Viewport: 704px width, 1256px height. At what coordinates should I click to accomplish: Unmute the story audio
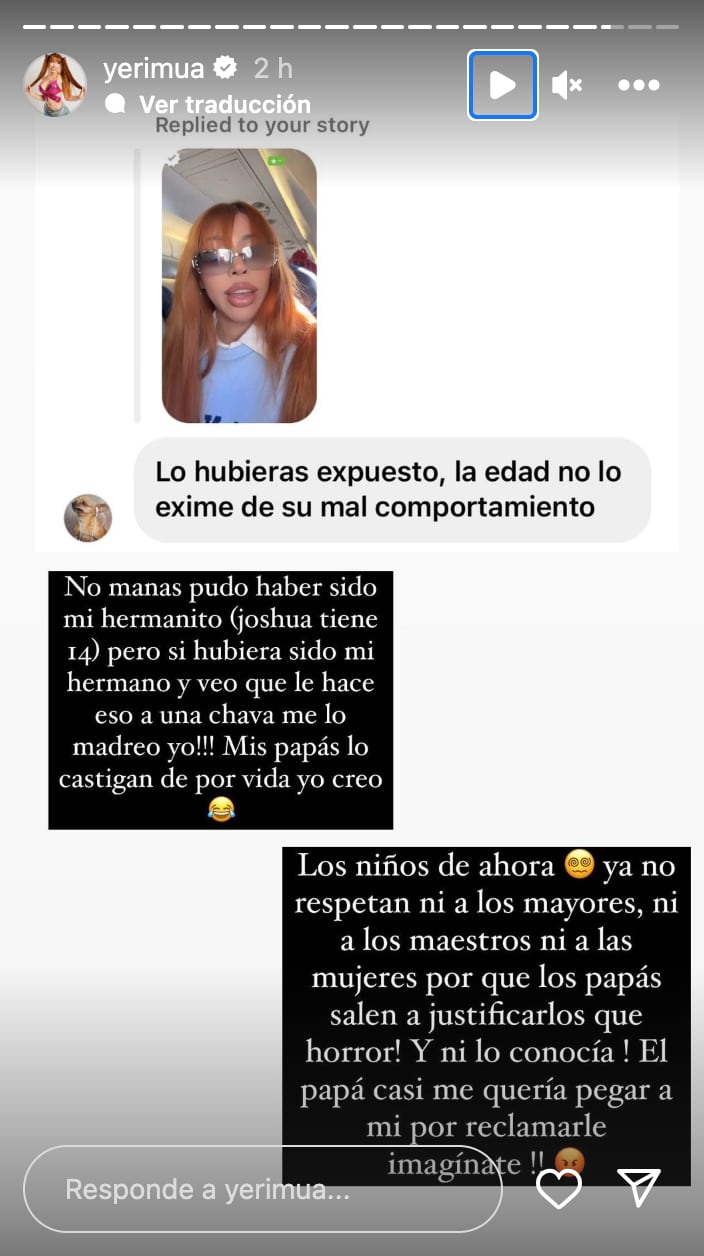point(567,85)
